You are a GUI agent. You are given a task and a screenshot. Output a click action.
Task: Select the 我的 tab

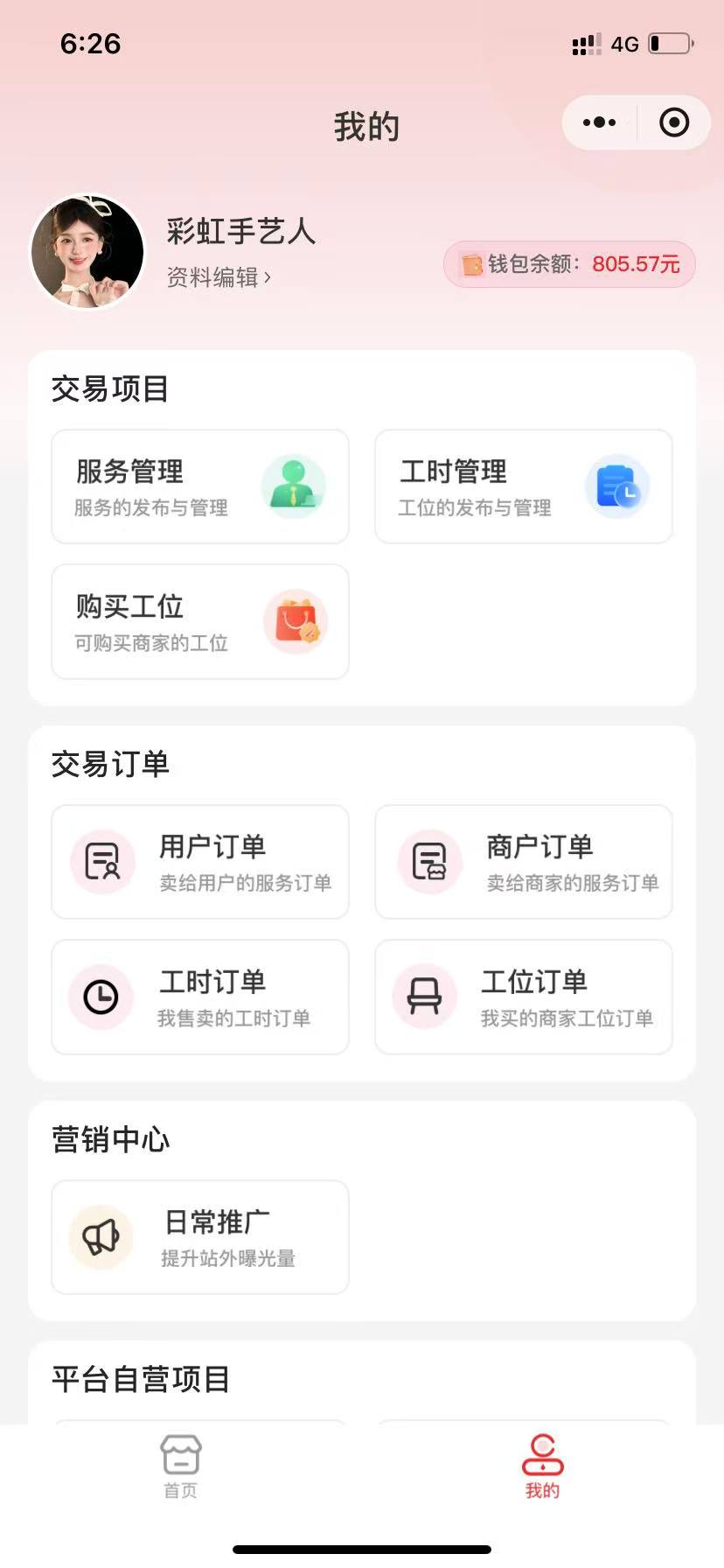542,1467
